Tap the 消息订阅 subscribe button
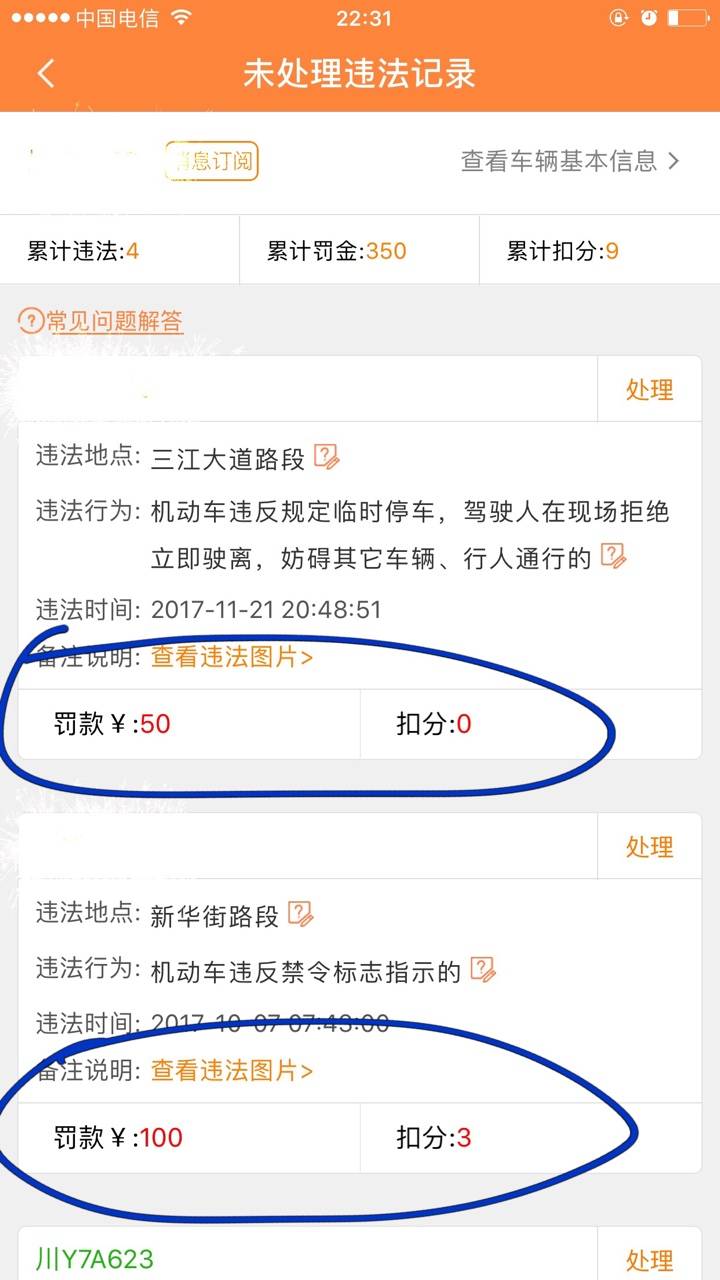Screen dimensions: 720x1280 click(x=212, y=161)
